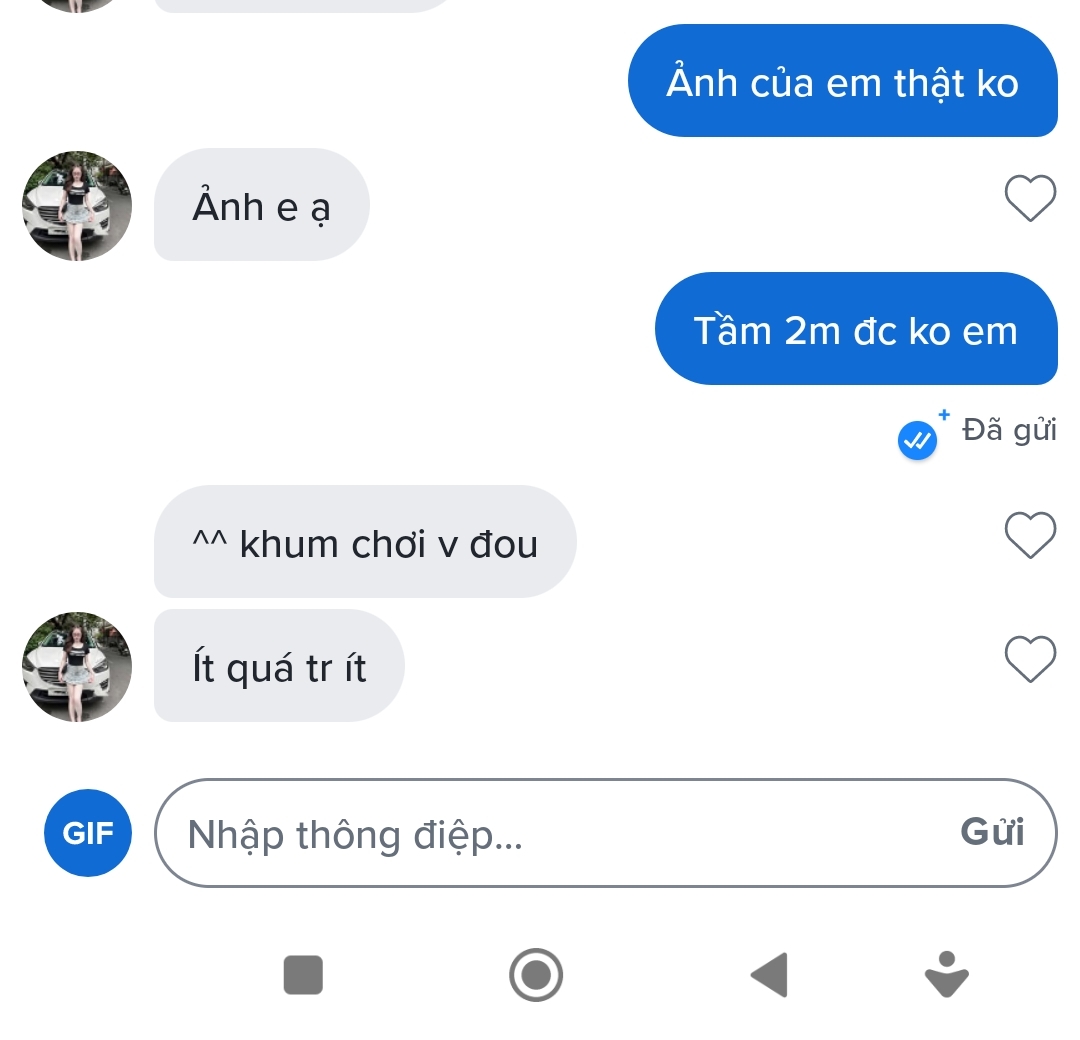View the avatar next to "Ít quá tr ít"
Viewport: 1080px width, 1040px height.
pos(77,667)
